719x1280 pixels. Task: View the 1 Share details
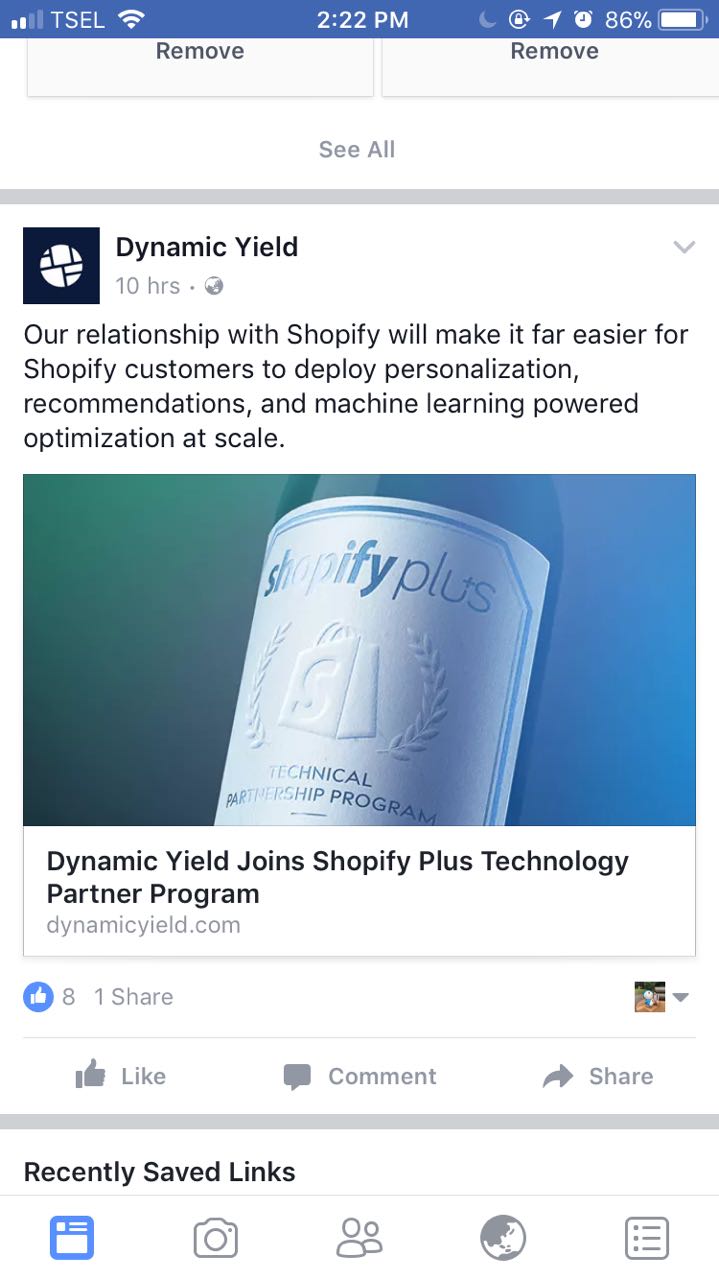133,996
